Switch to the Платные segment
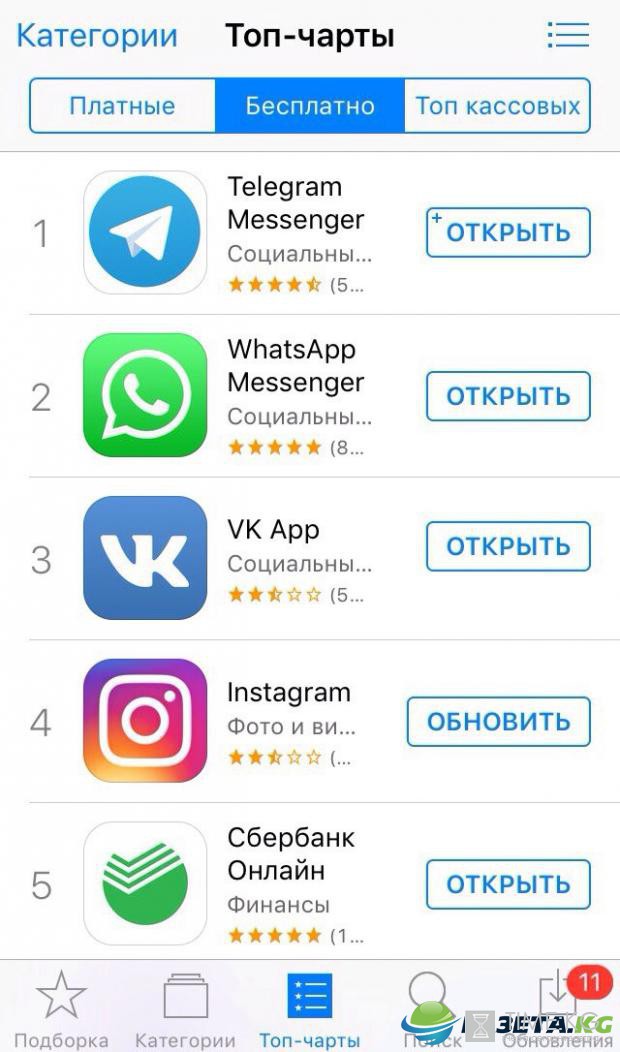The height and width of the screenshot is (1052, 620). click(122, 106)
